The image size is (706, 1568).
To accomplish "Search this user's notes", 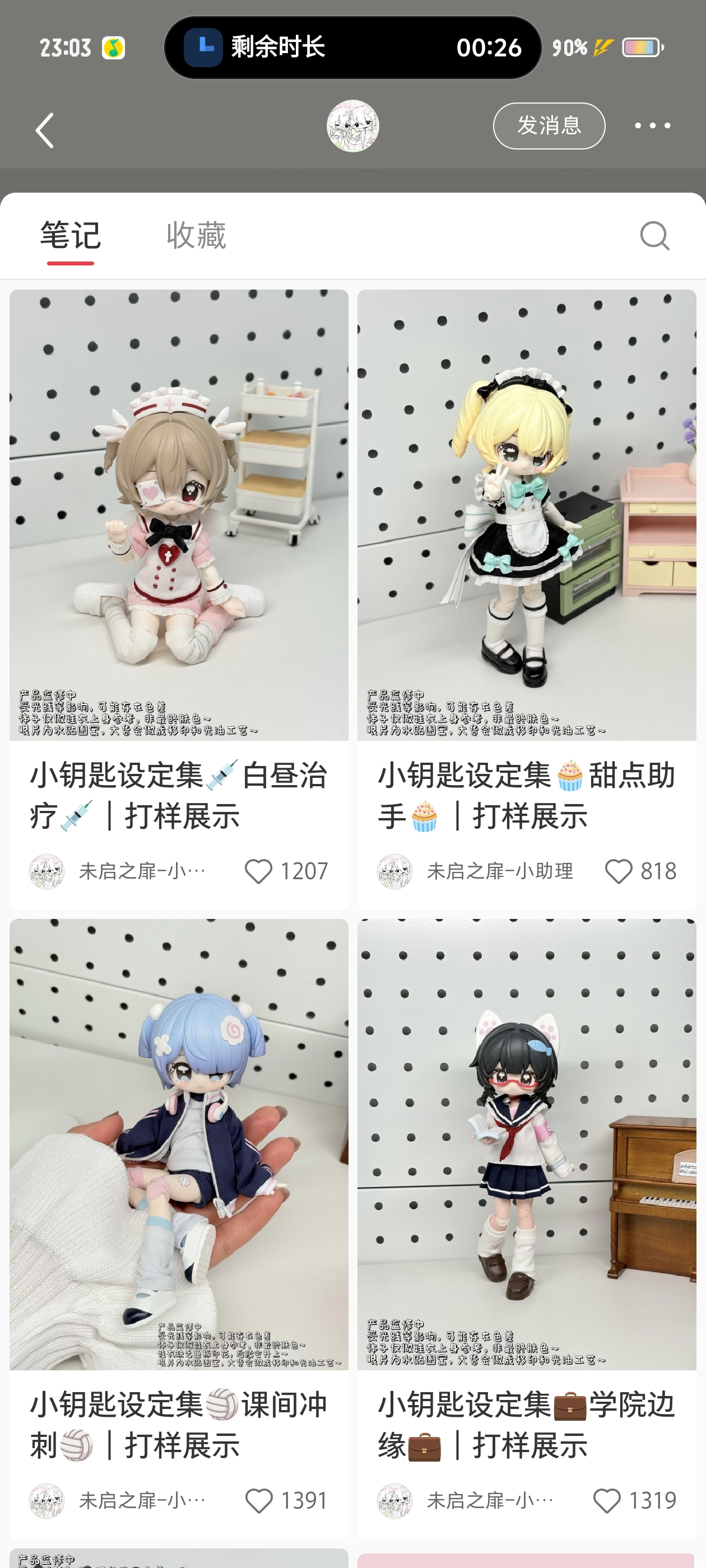I will click(x=654, y=236).
